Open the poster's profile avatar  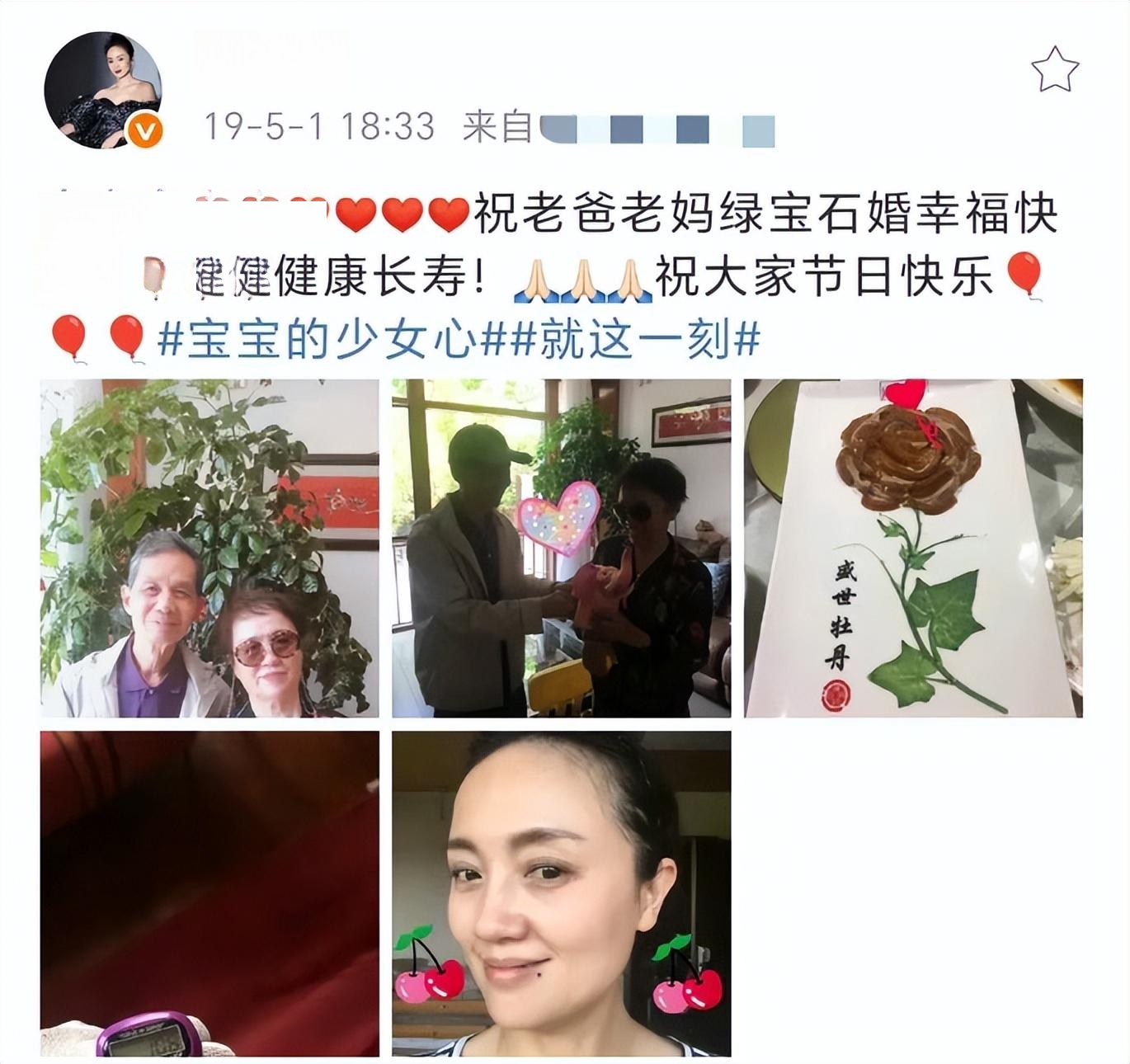tap(103, 91)
